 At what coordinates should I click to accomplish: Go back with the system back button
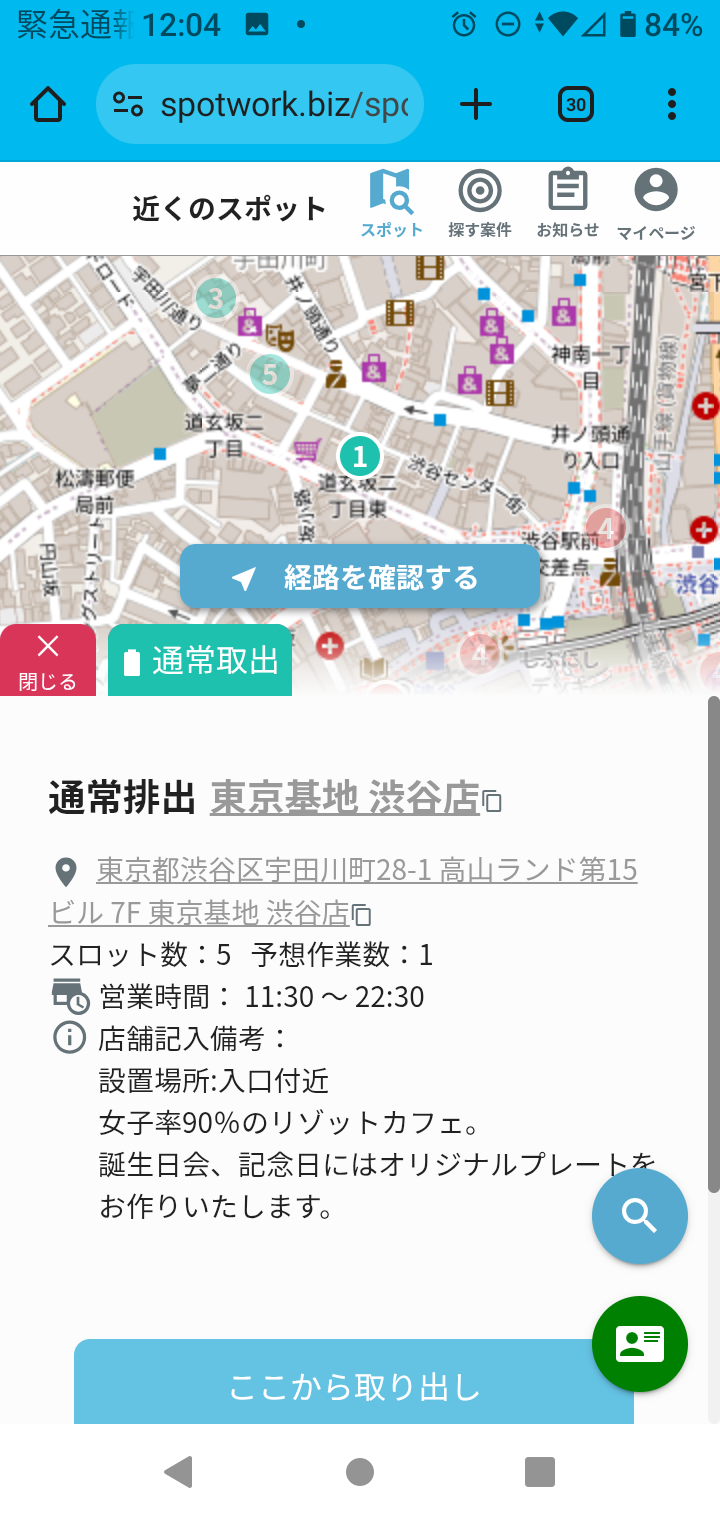pos(178,1471)
